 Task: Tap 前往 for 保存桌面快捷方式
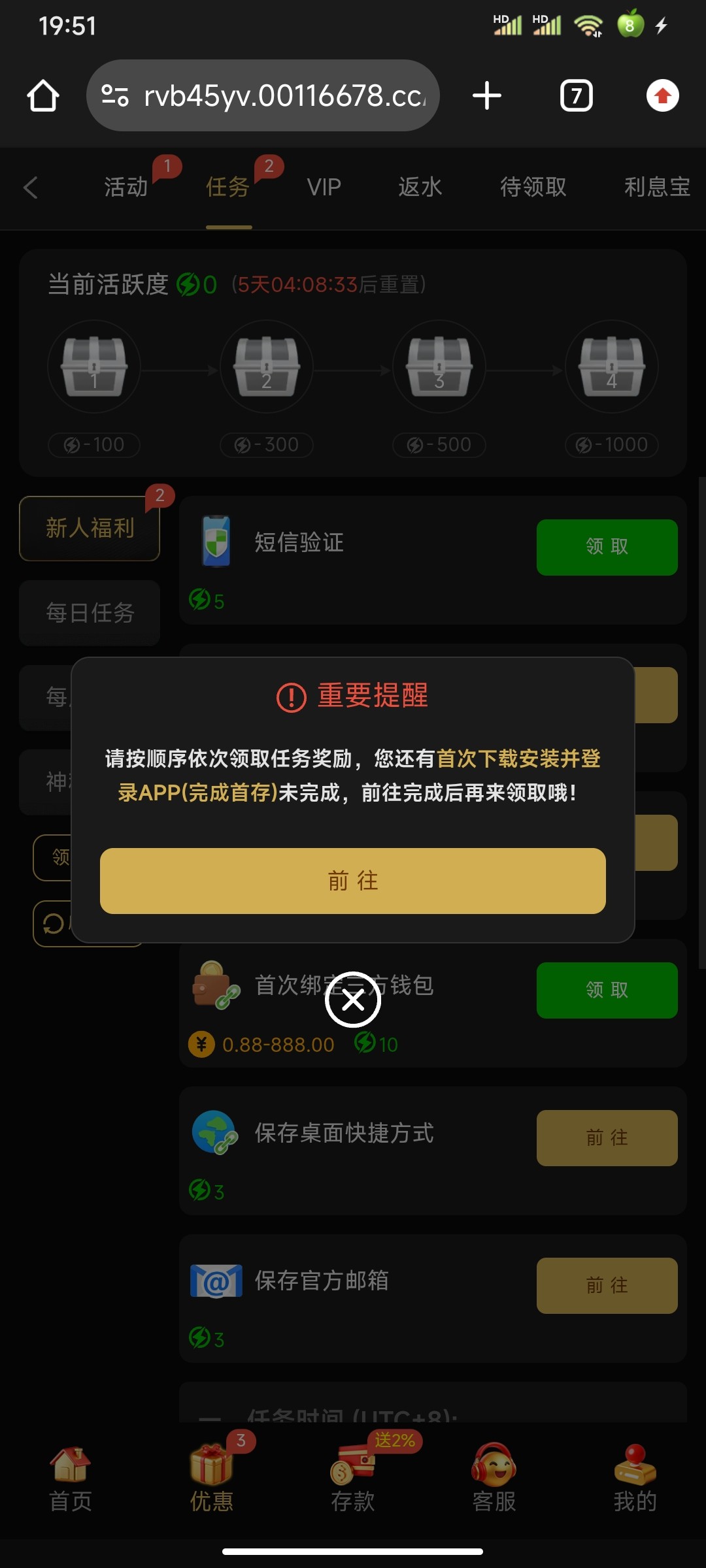[x=607, y=1137]
